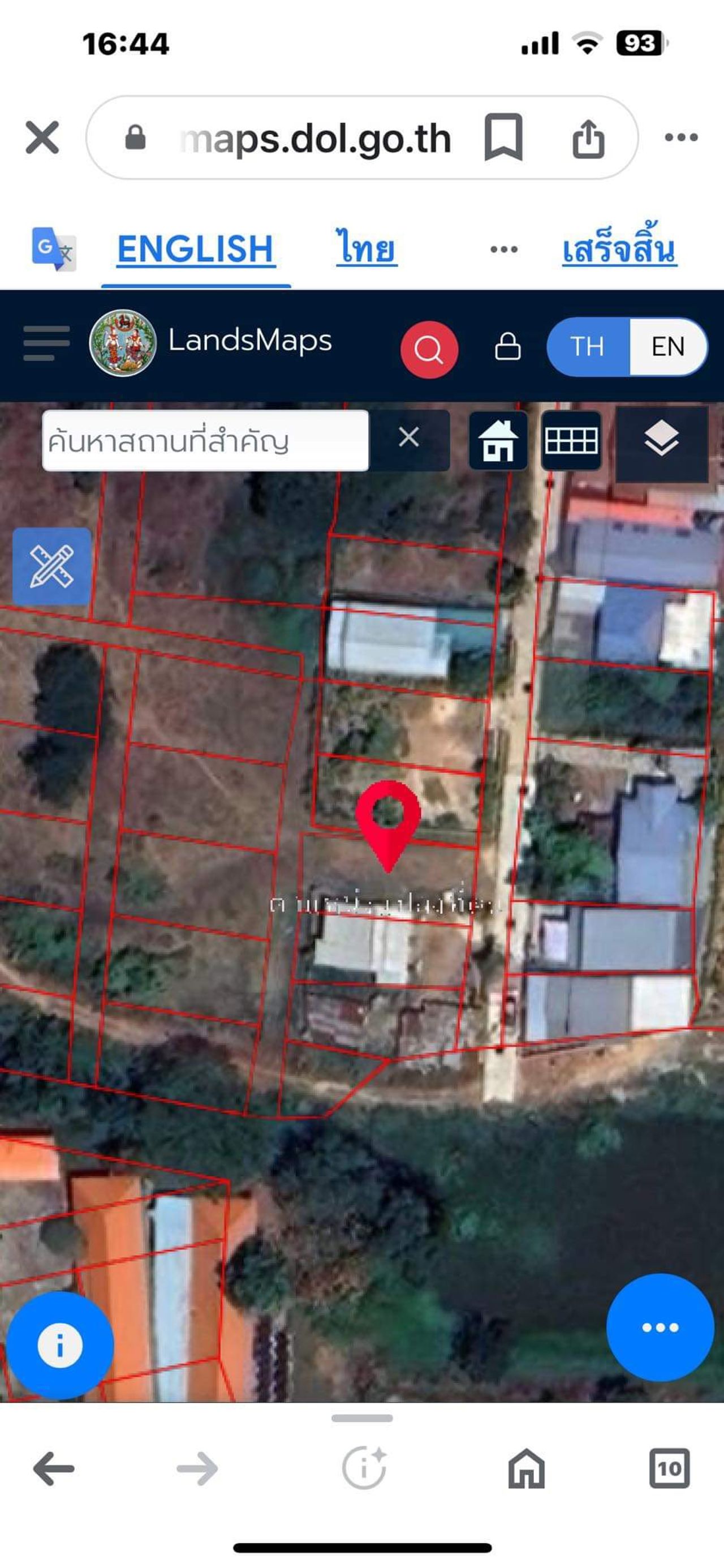Open the lock login icon
Viewport: 724px width, 1568px height.
pyautogui.click(x=507, y=346)
